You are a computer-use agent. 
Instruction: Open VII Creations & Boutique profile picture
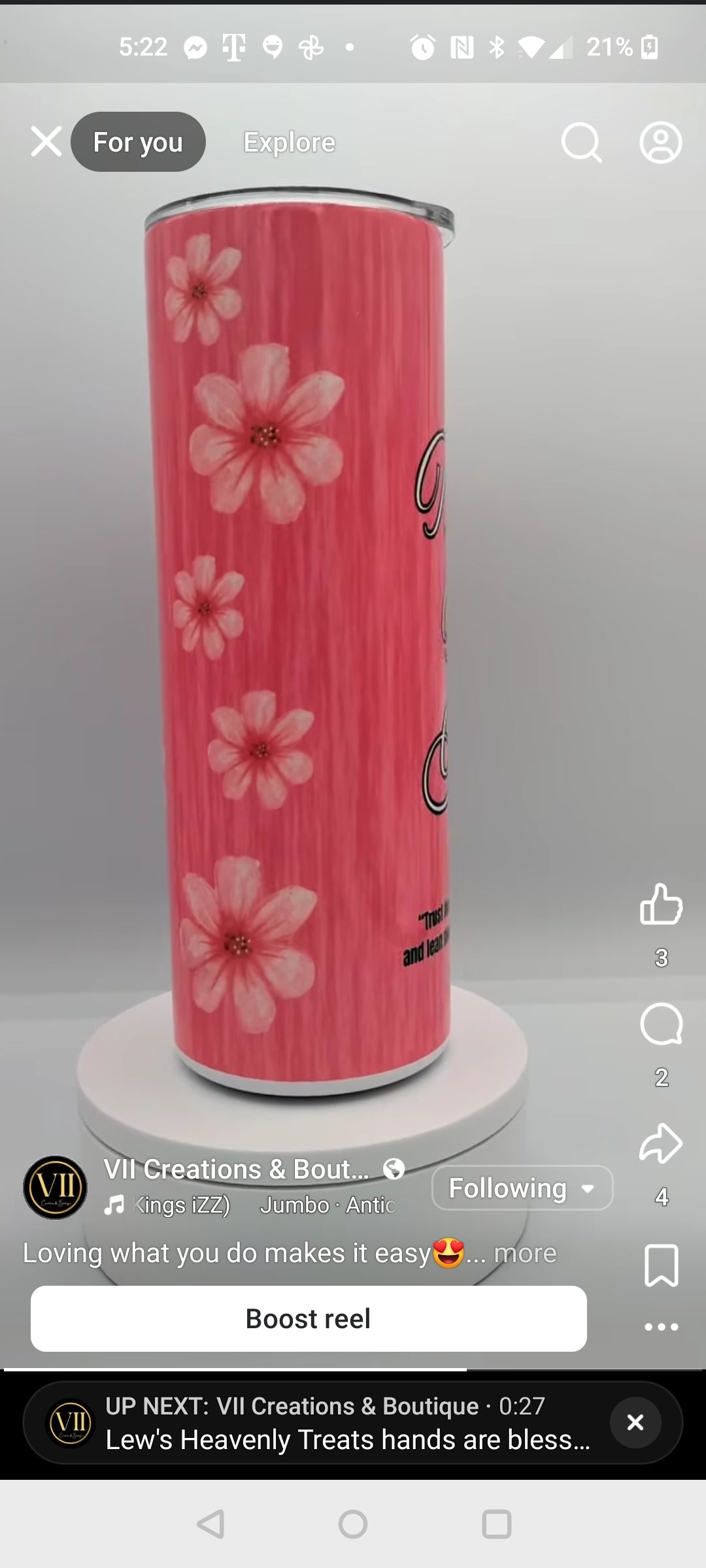pos(56,1187)
